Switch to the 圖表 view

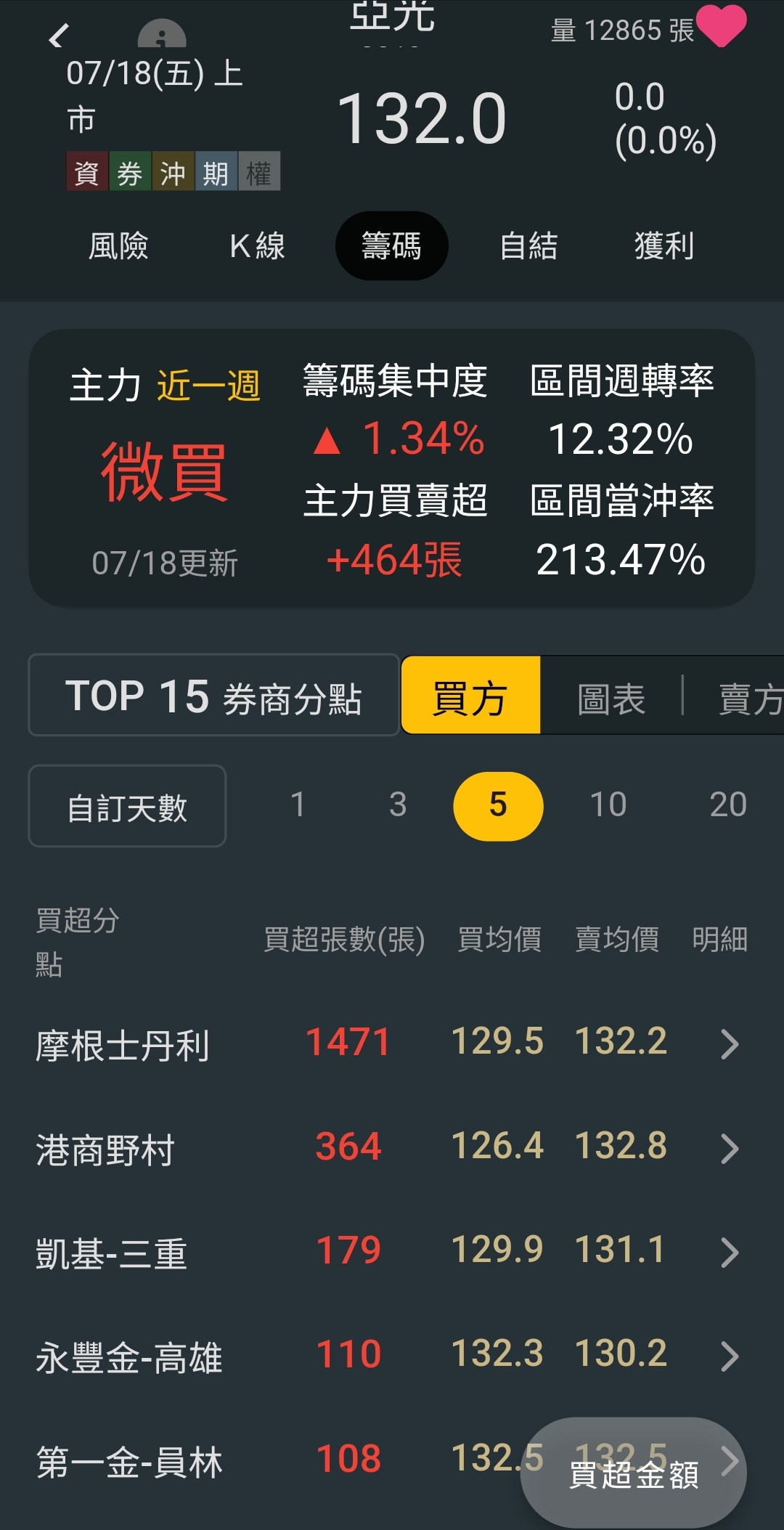pyautogui.click(x=611, y=699)
